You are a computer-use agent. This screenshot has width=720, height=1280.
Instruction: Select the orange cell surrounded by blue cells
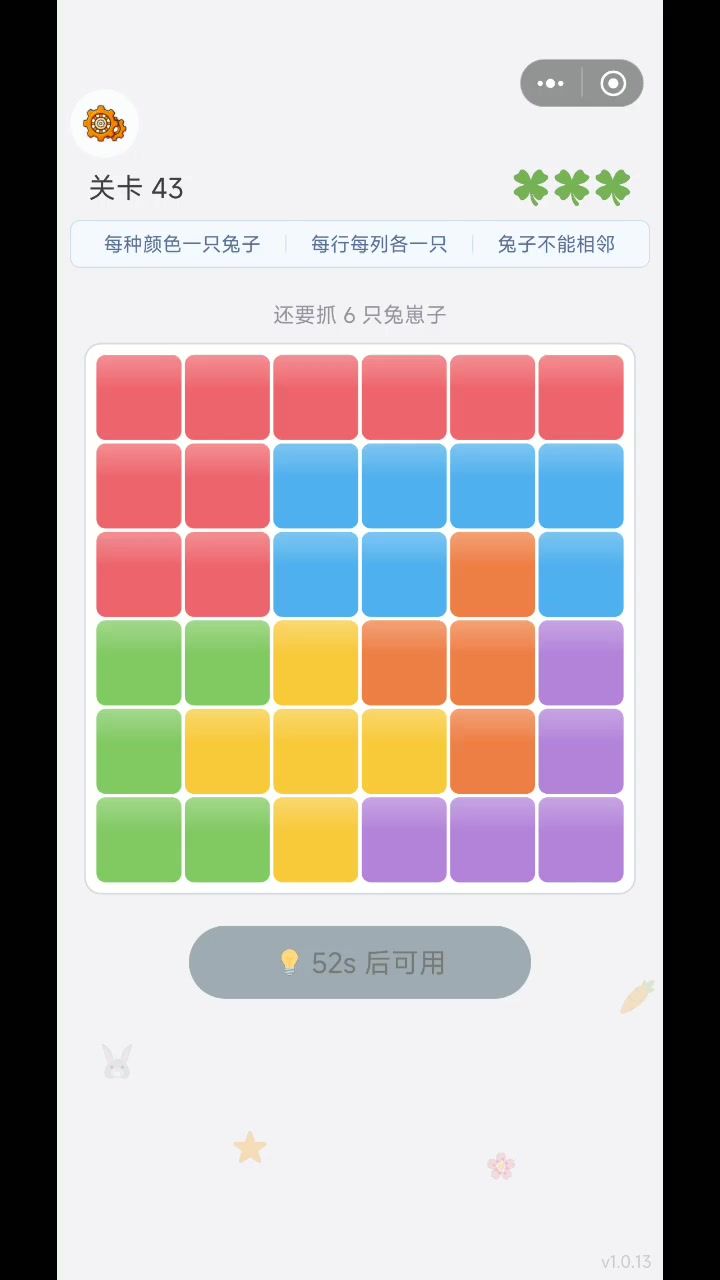tap(492, 574)
